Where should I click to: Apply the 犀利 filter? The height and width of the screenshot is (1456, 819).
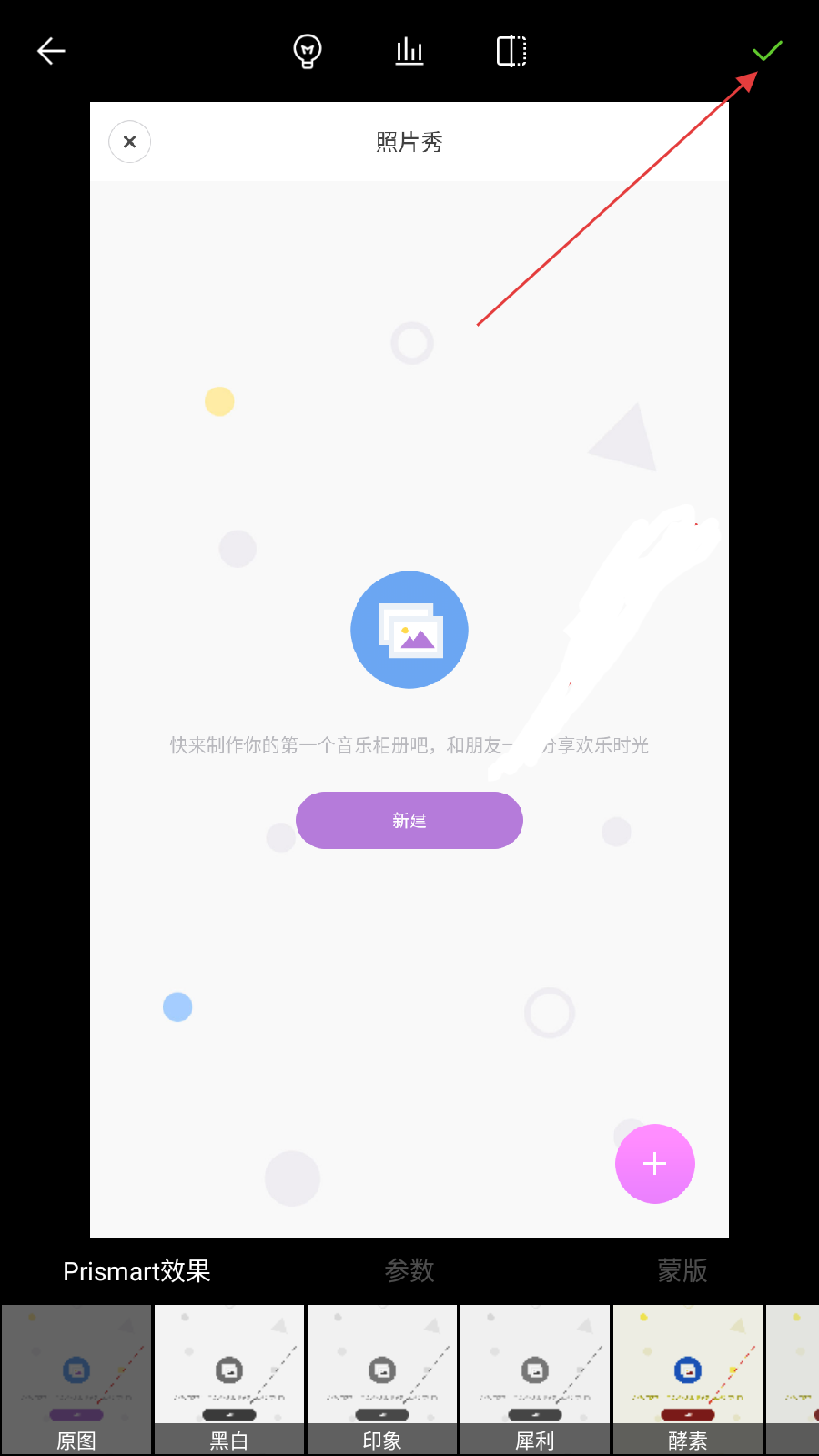click(x=535, y=1379)
